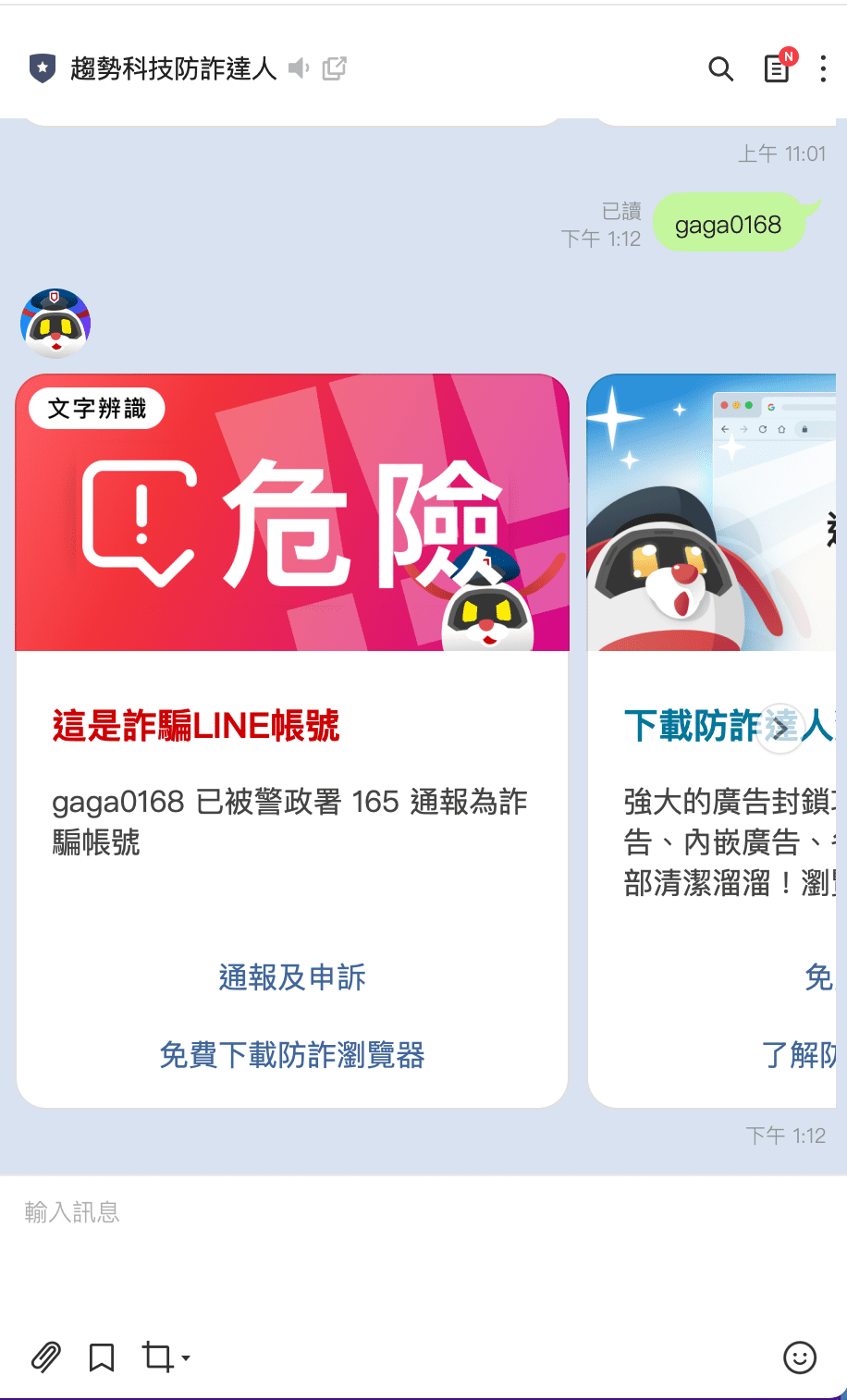This screenshot has width=847, height=1400.
Task: Open the Keep bookmark icon
Action: coord(102,1357)
